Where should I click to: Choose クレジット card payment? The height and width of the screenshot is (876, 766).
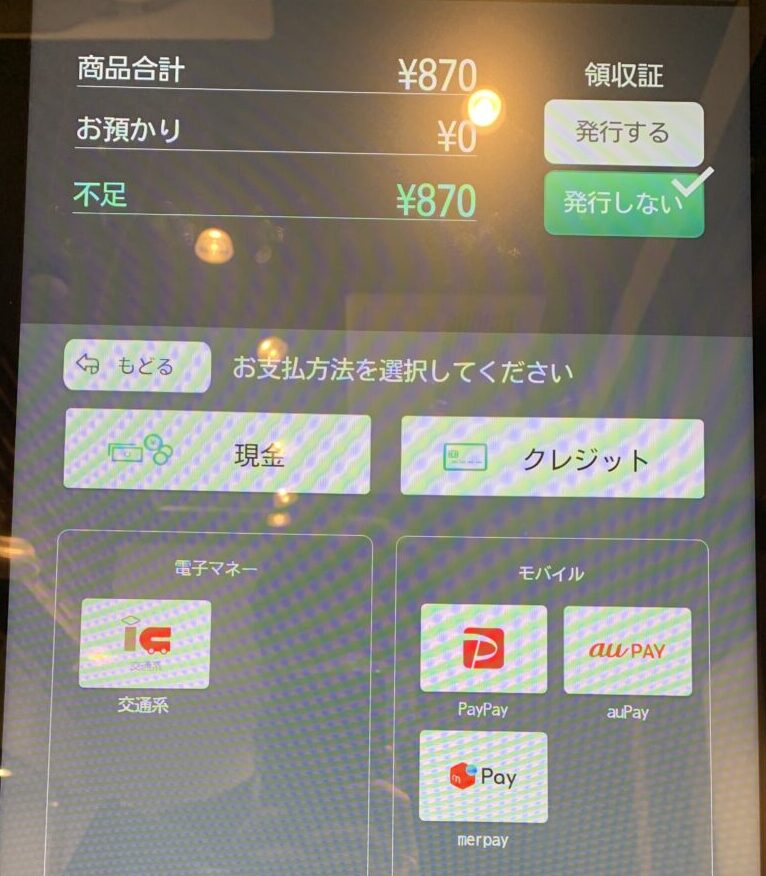pos(552,458)
